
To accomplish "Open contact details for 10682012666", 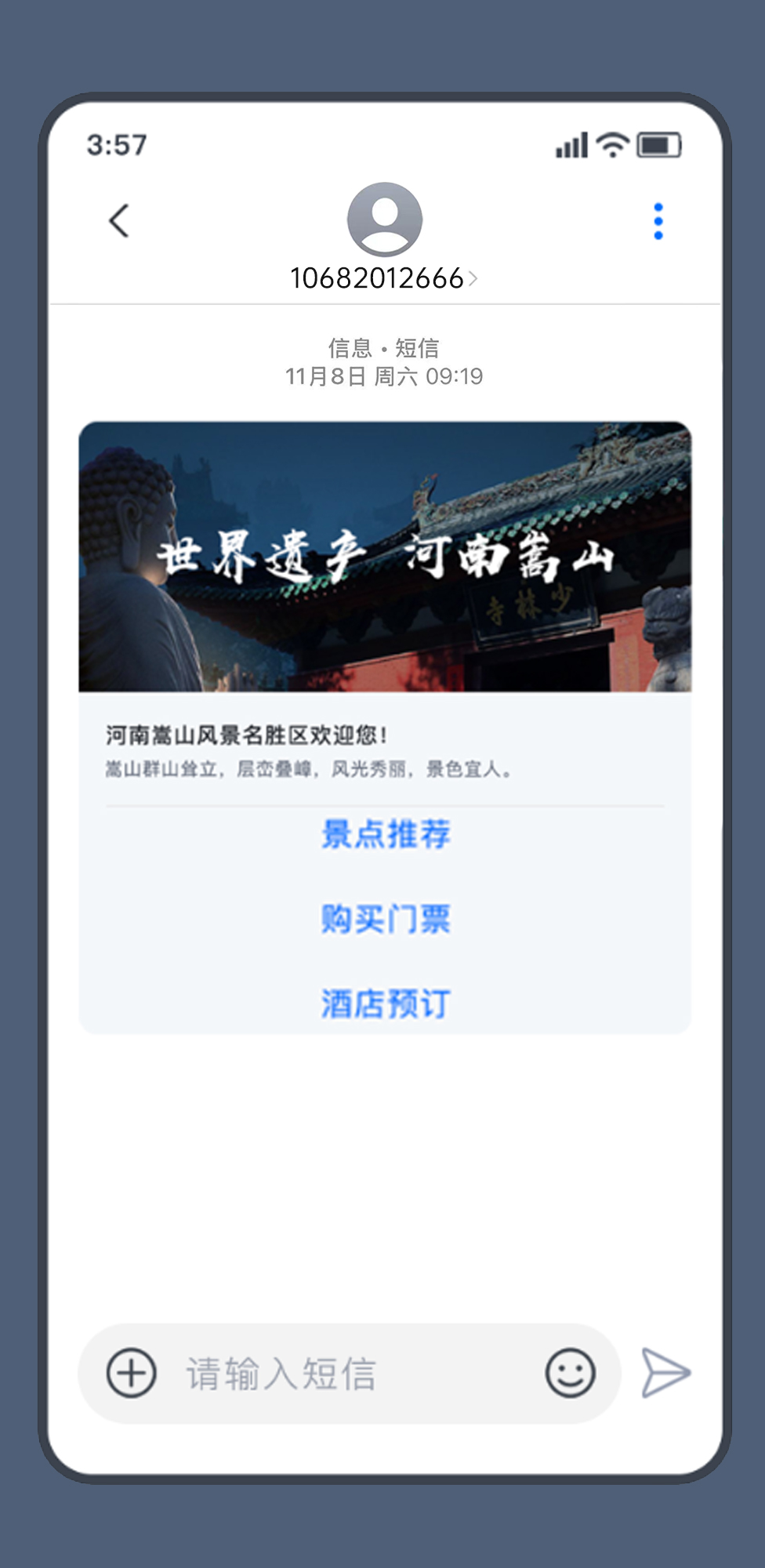I will tap(383, 278).
